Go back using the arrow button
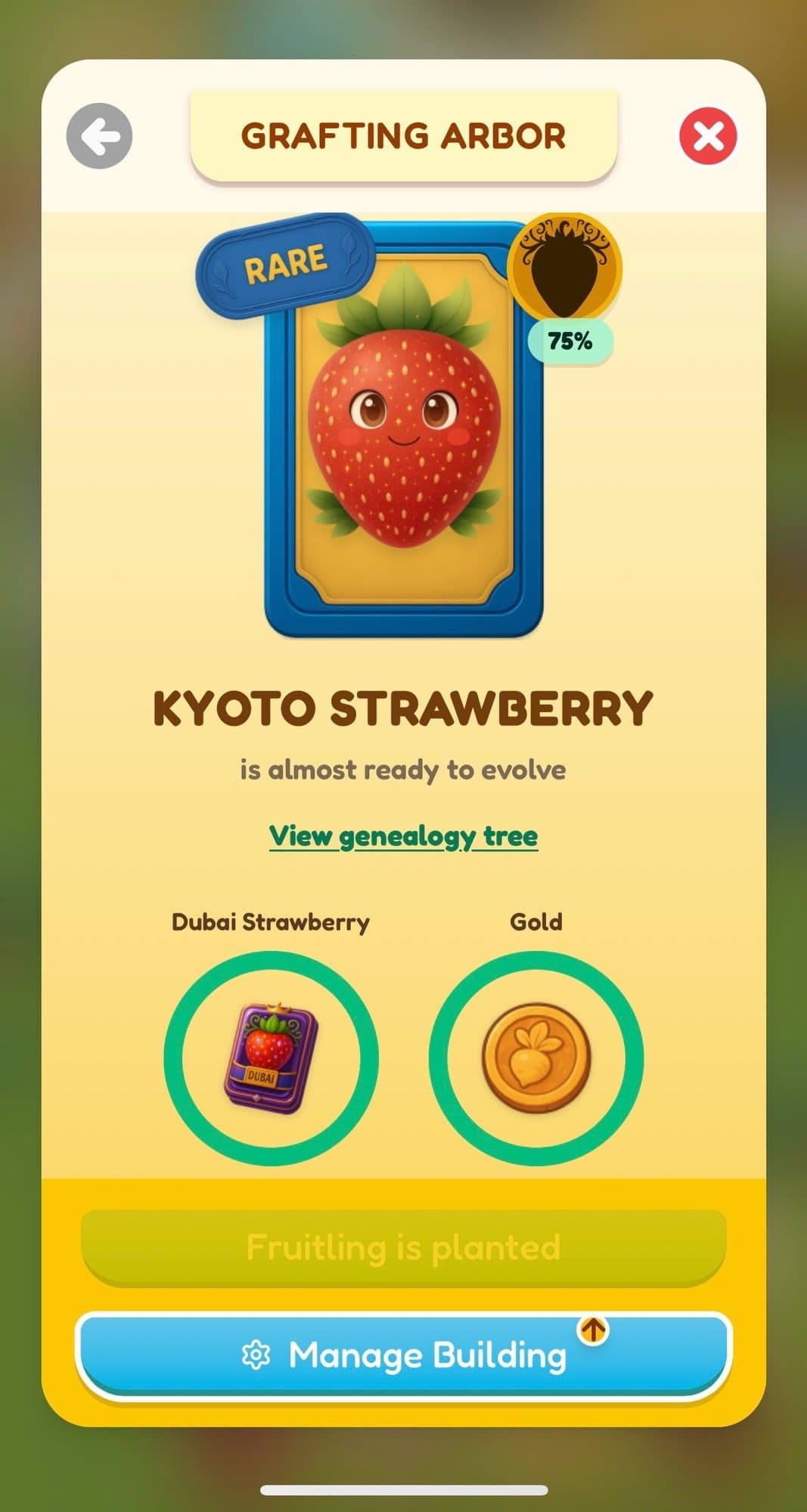The width and height of the screenshot is (807, 1512). coord(99,136)
